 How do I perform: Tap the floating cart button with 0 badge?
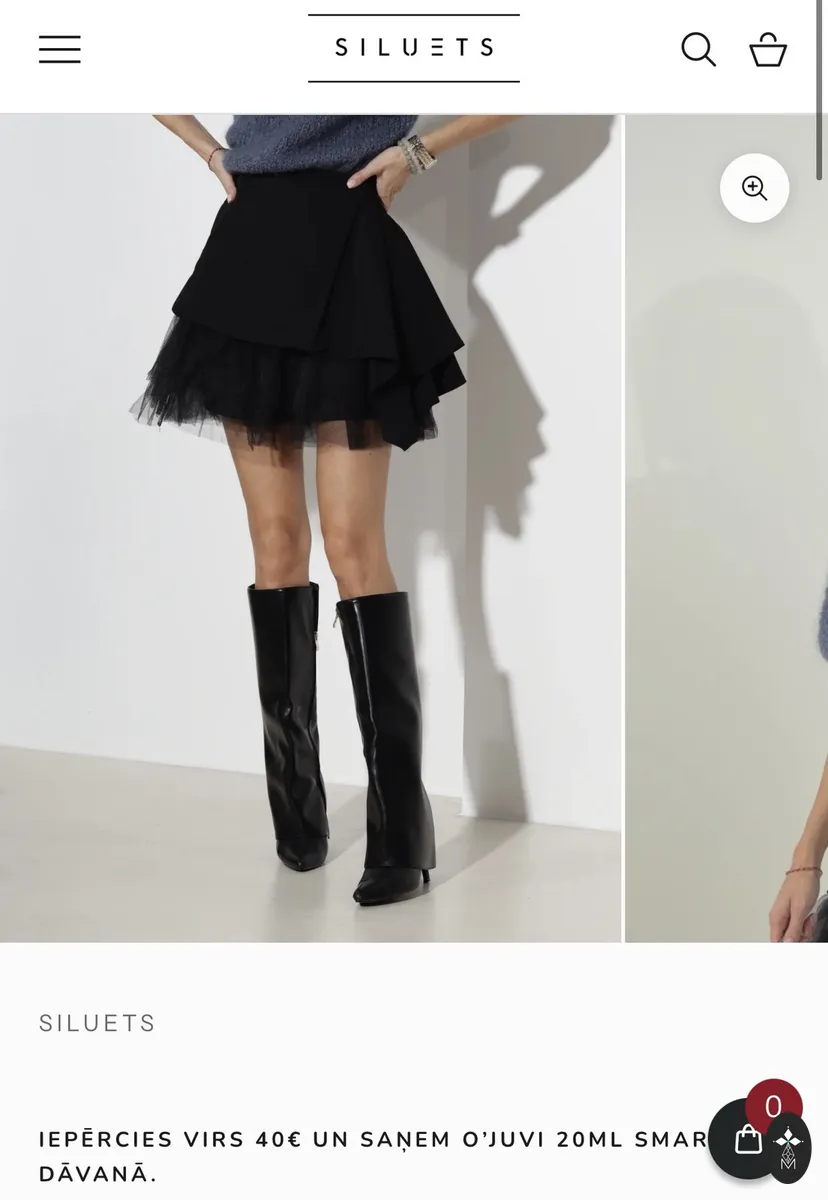click(750, 1138)
